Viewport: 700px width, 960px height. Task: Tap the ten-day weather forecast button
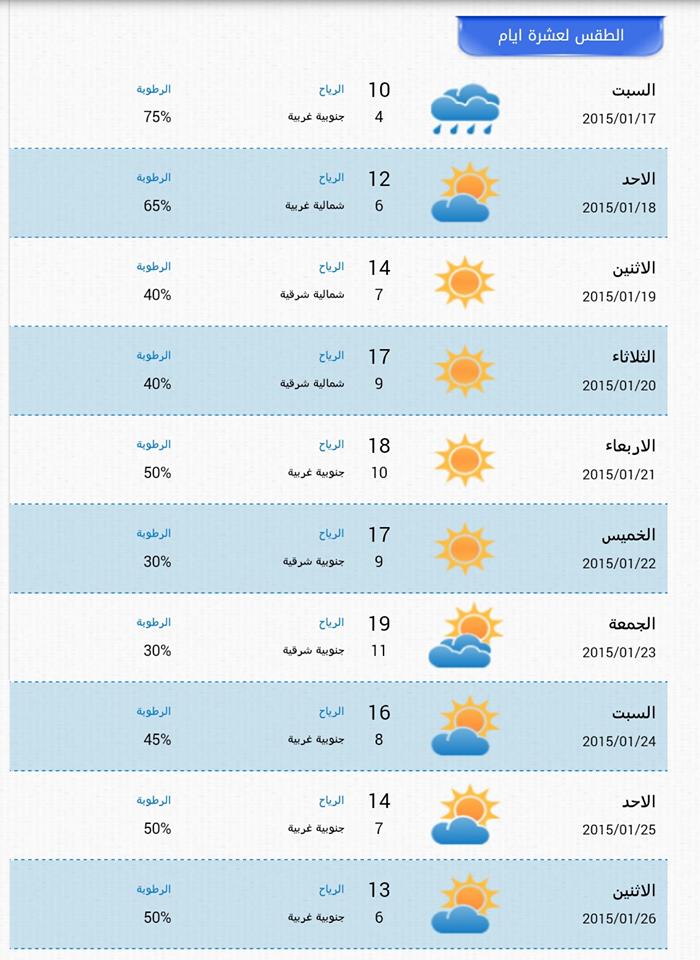(x=560, y=36)
